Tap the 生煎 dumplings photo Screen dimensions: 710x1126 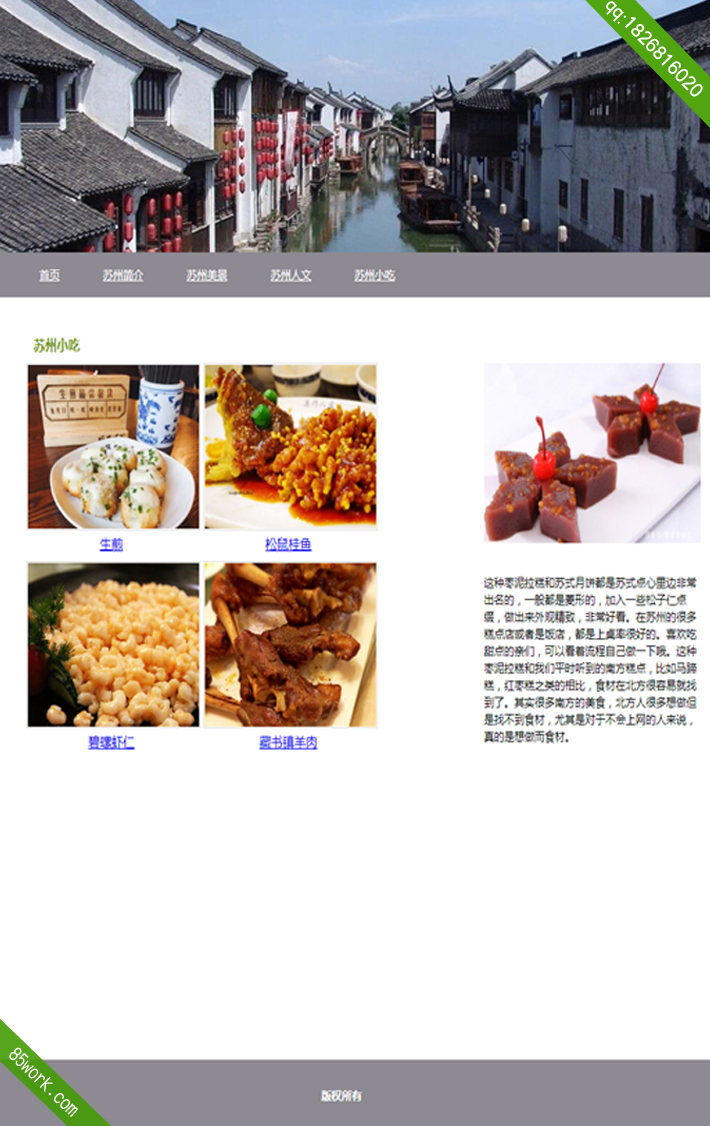tap(113, 447)
